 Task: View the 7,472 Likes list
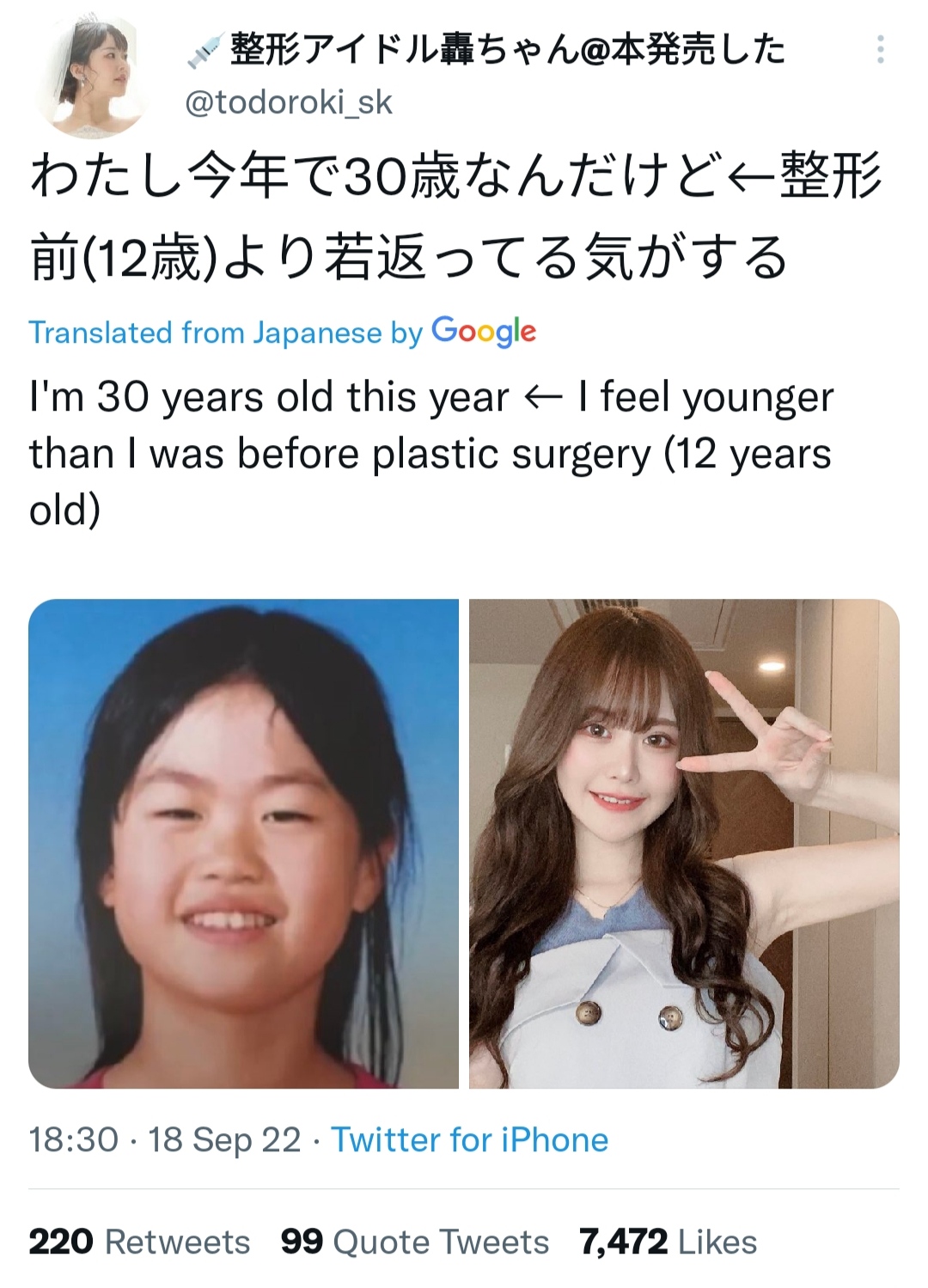668,1242
